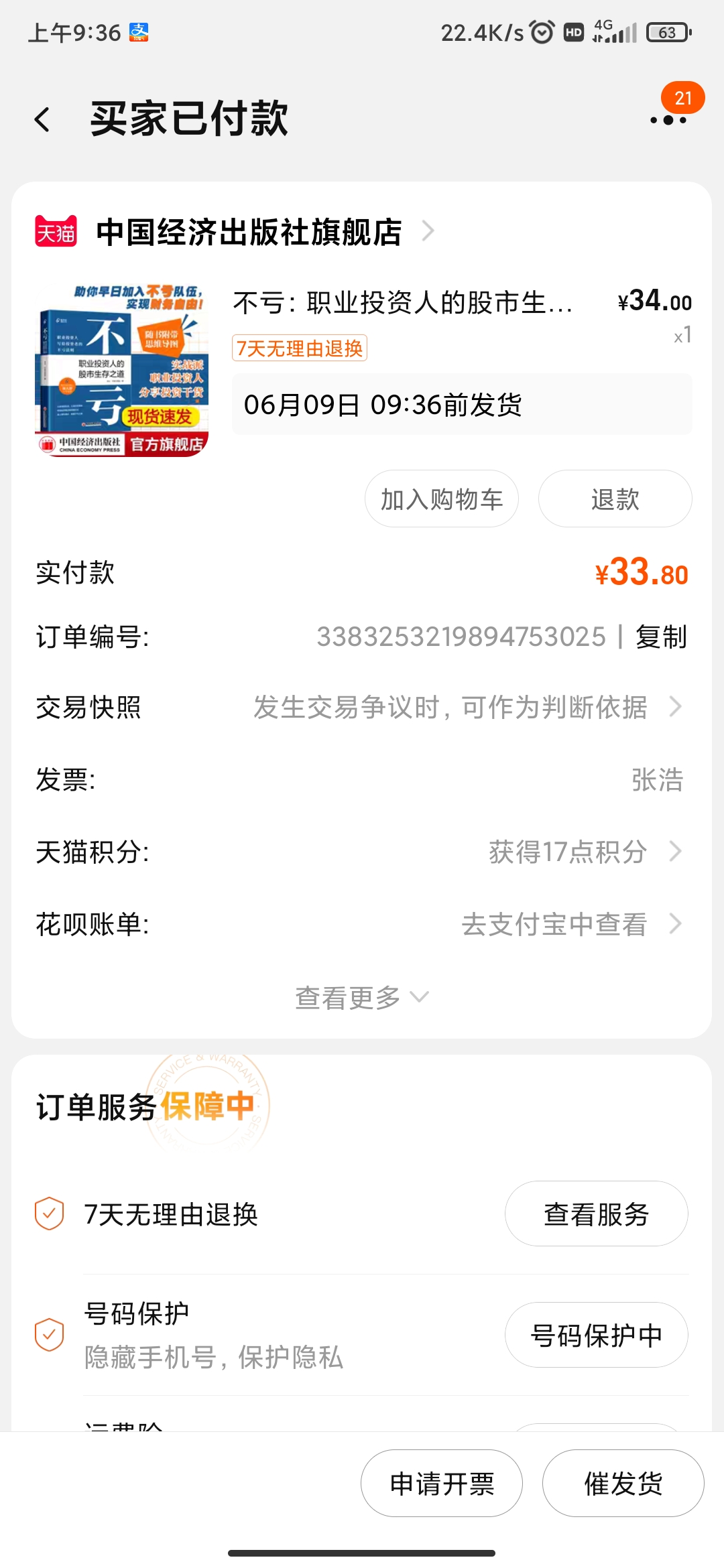Apply for an invoice with 申请开票
The image size is (724, 1568).
pos(442,1484)
